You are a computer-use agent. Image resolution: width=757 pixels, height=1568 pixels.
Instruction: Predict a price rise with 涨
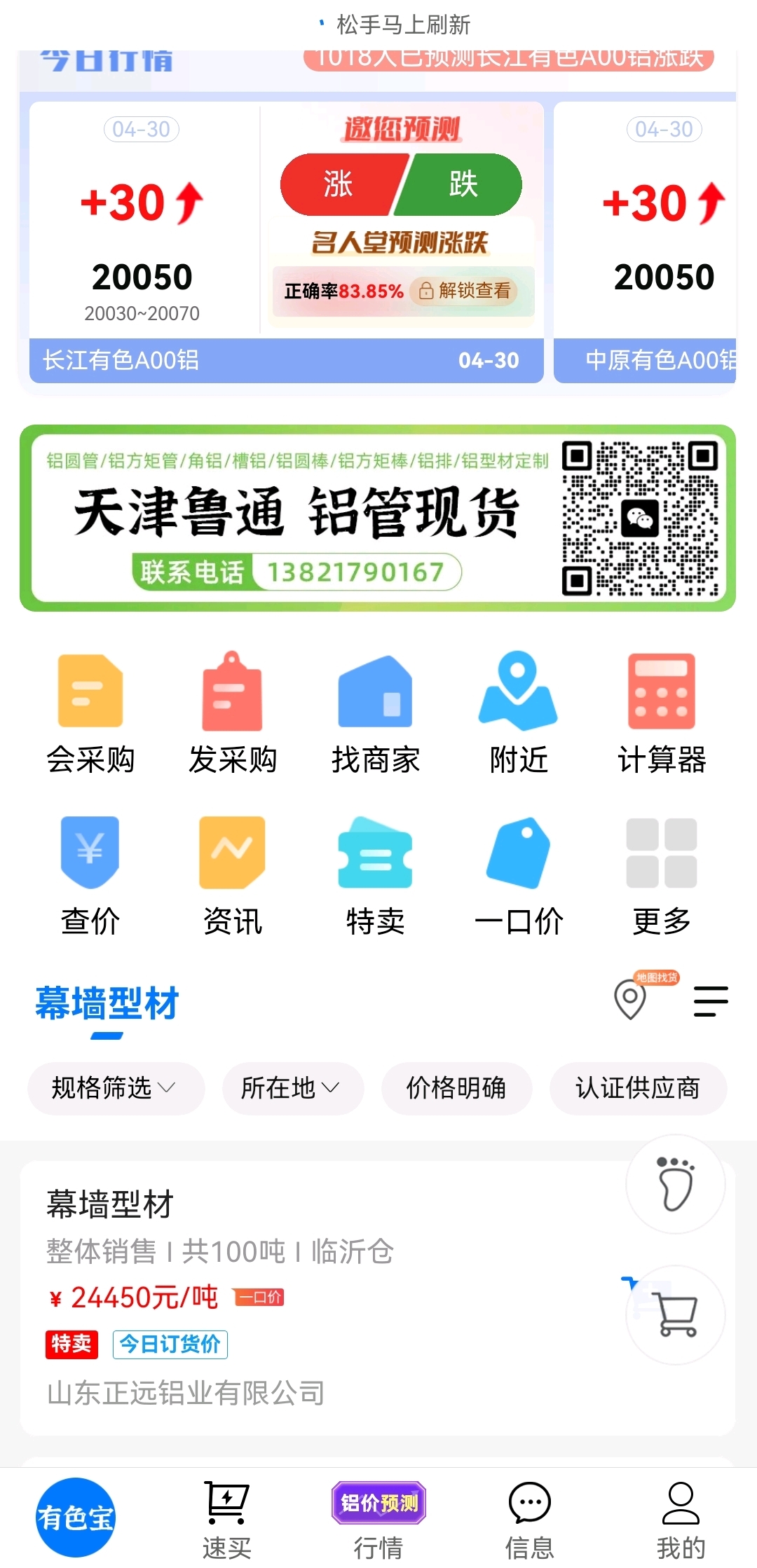339,185
